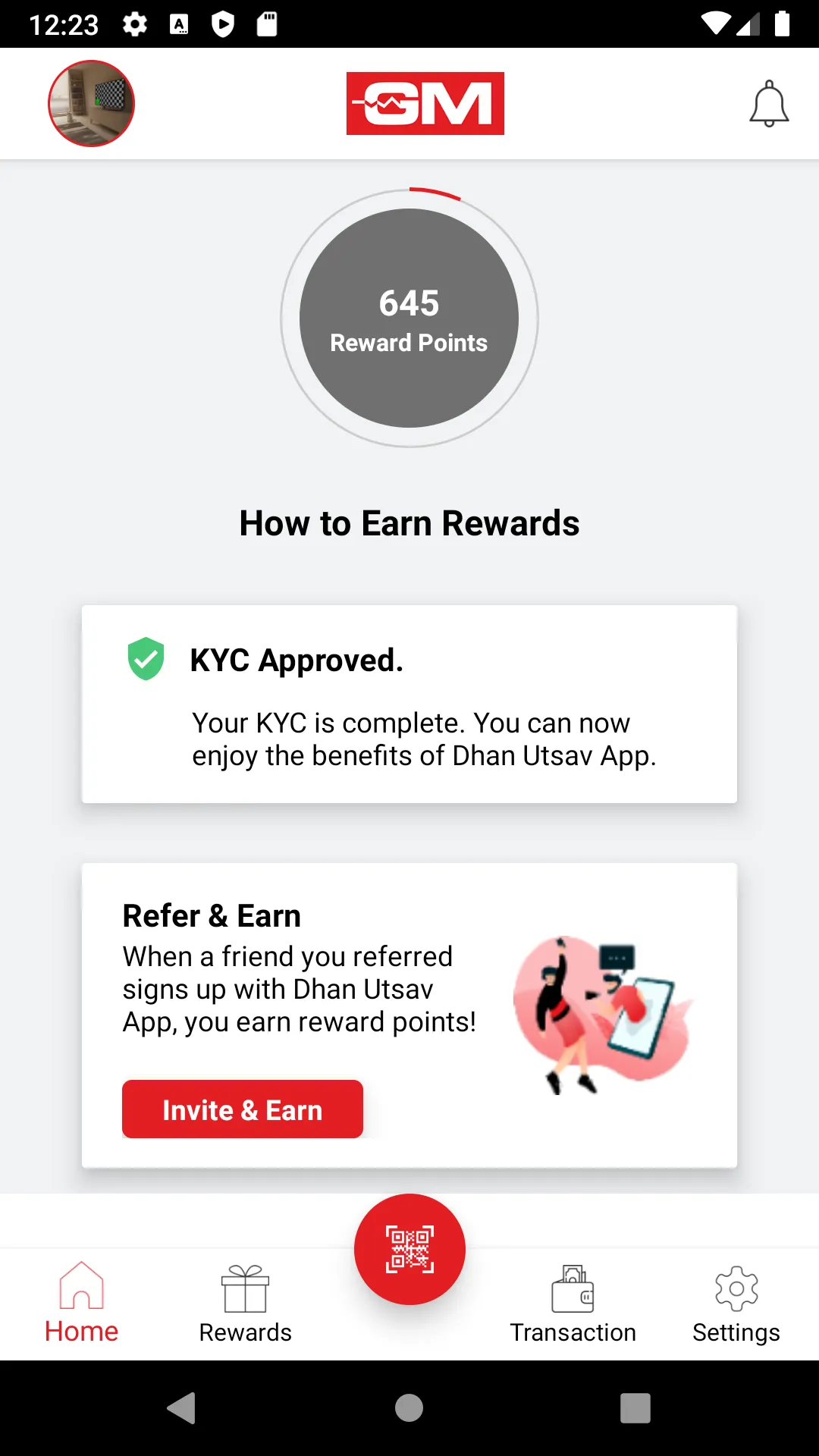The width and height of the screenshot is (819, 1456).
Task: Tap the Invite & Earn button
Action: click(x=243, y=1109)
